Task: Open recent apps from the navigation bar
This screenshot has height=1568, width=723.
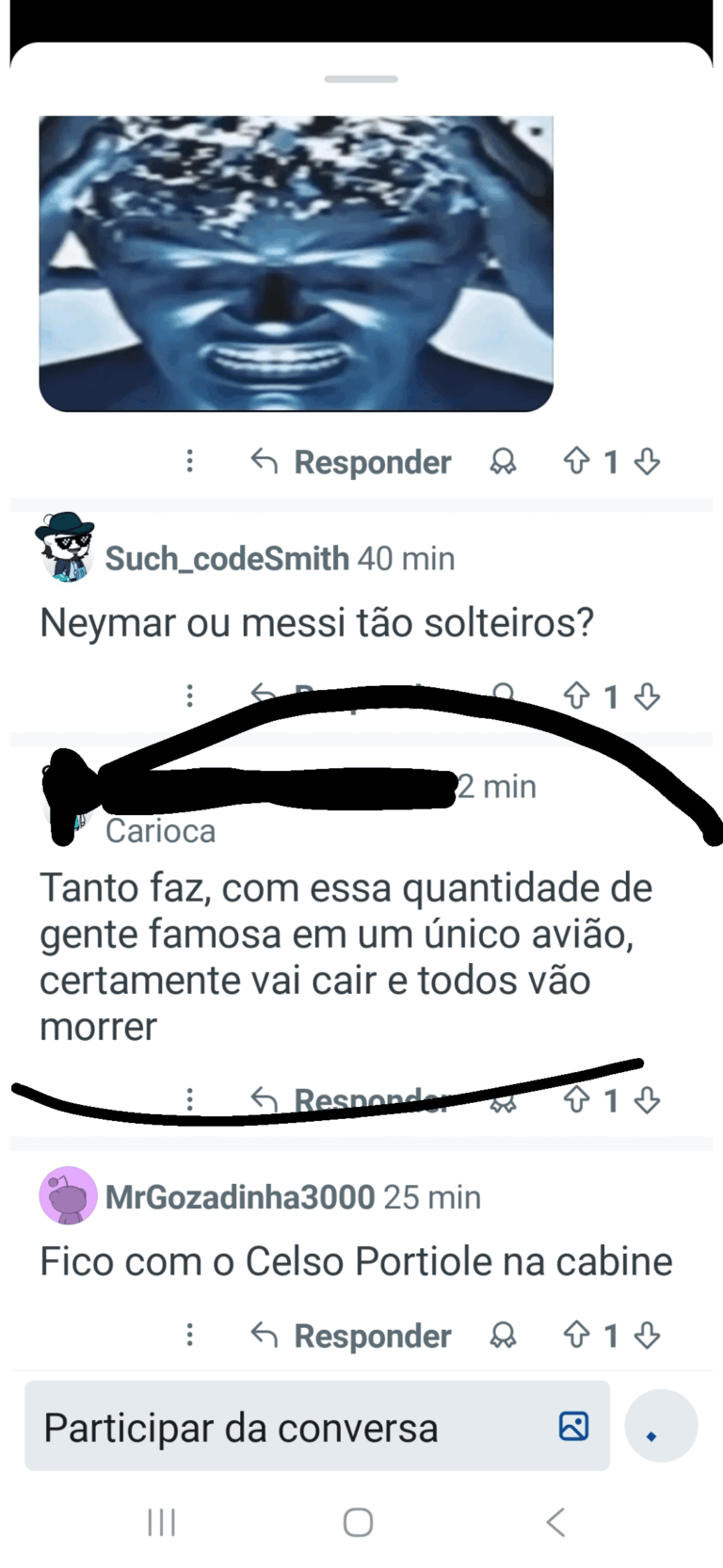Action: pos(161,1522)
